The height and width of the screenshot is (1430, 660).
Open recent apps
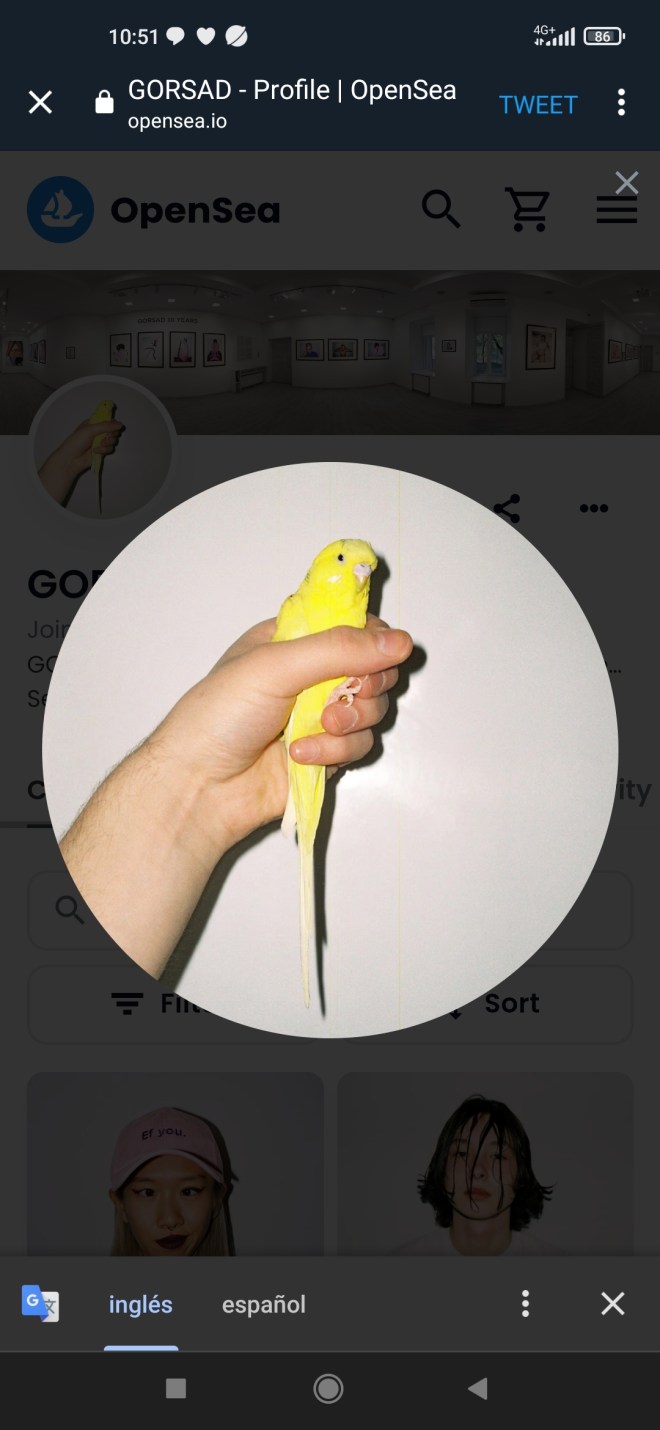176,1388
